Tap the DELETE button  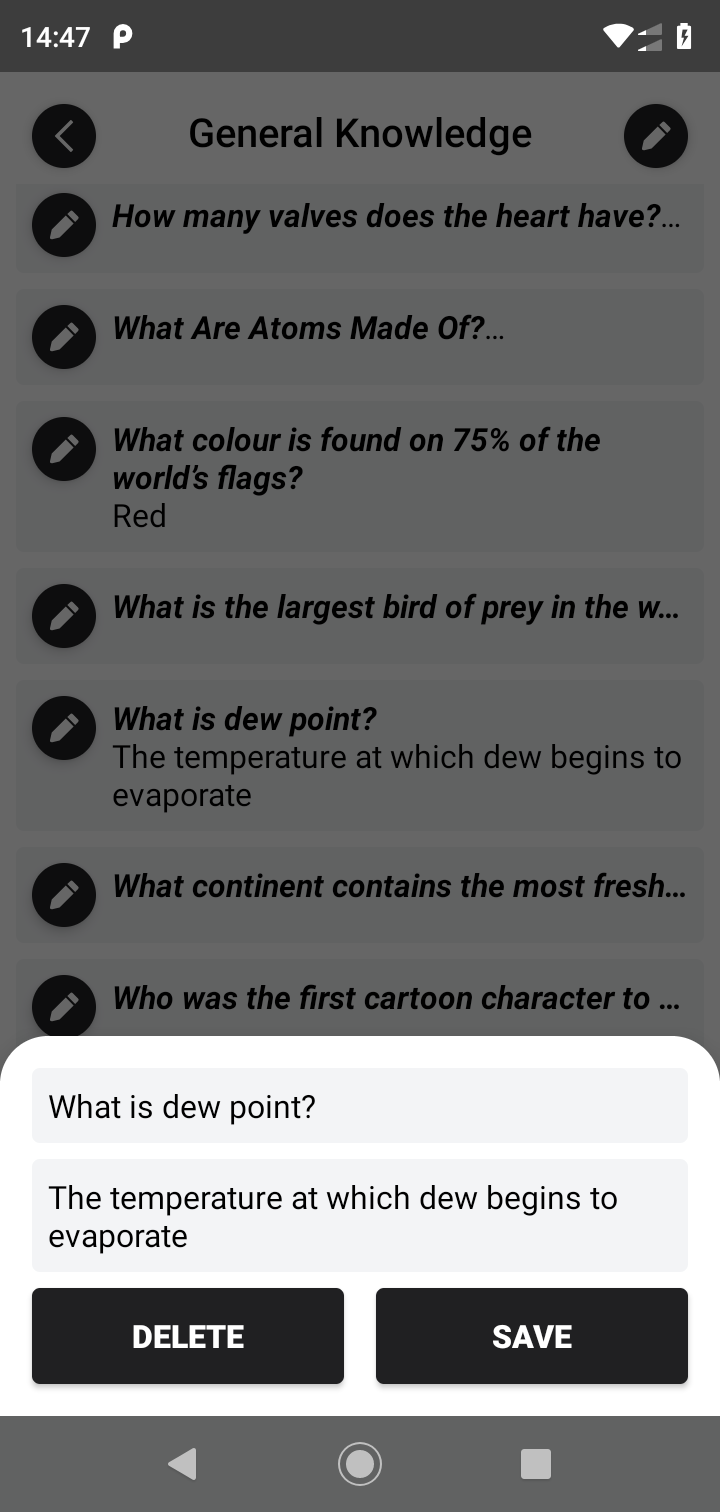188,1336
